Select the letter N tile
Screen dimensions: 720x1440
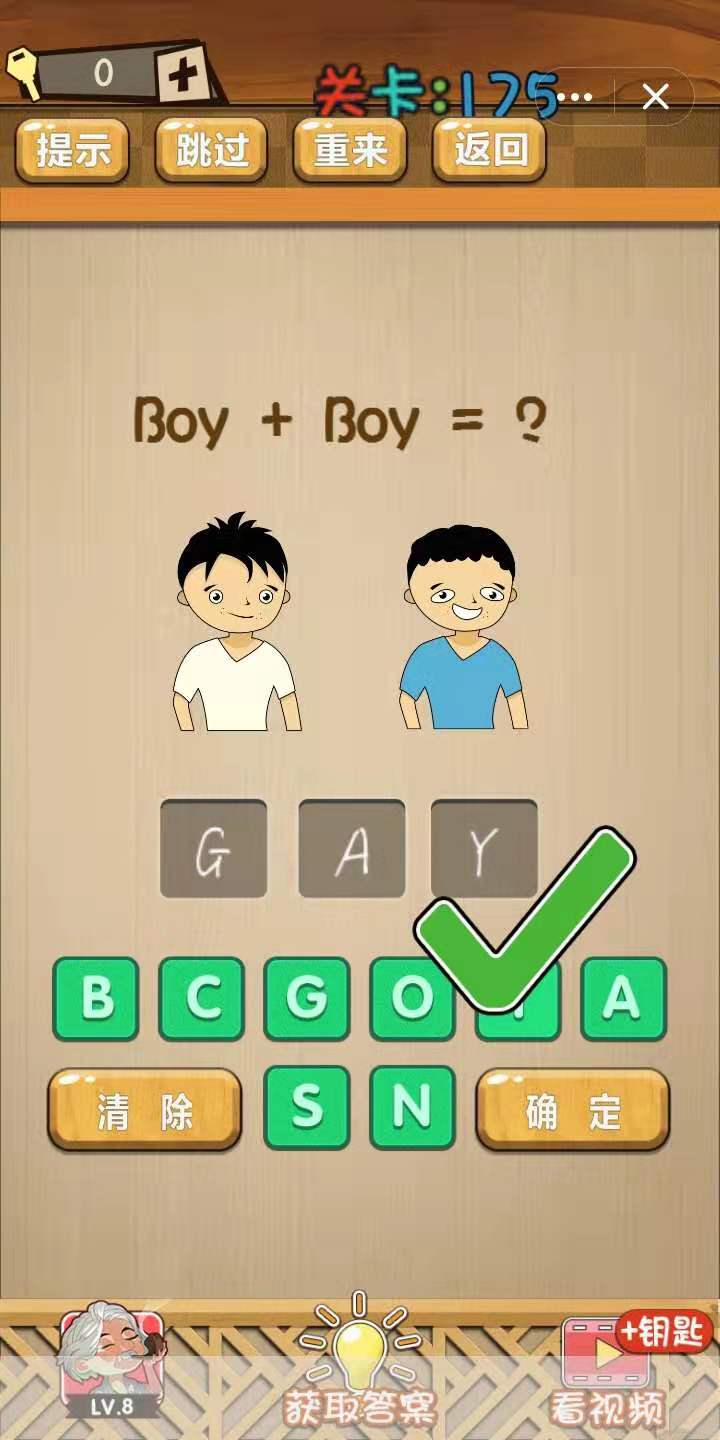click(412, 1107)
